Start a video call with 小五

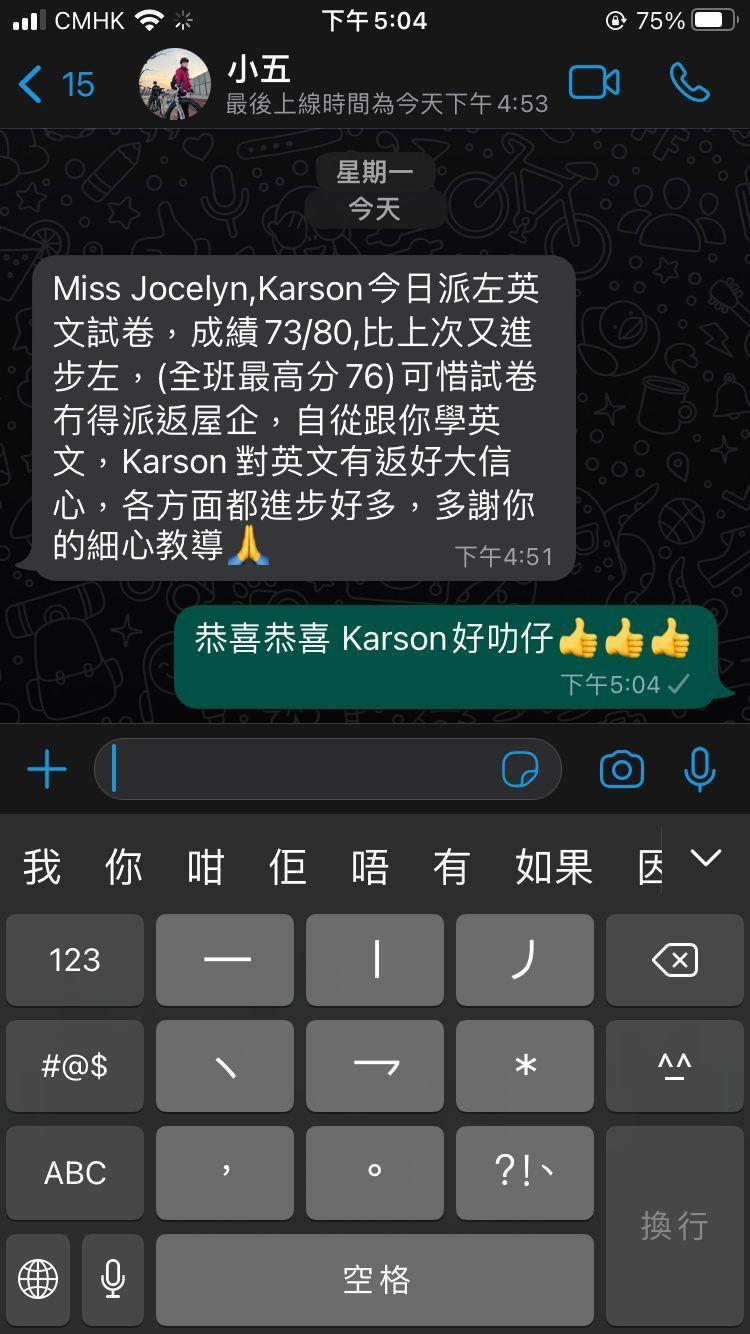594,83
